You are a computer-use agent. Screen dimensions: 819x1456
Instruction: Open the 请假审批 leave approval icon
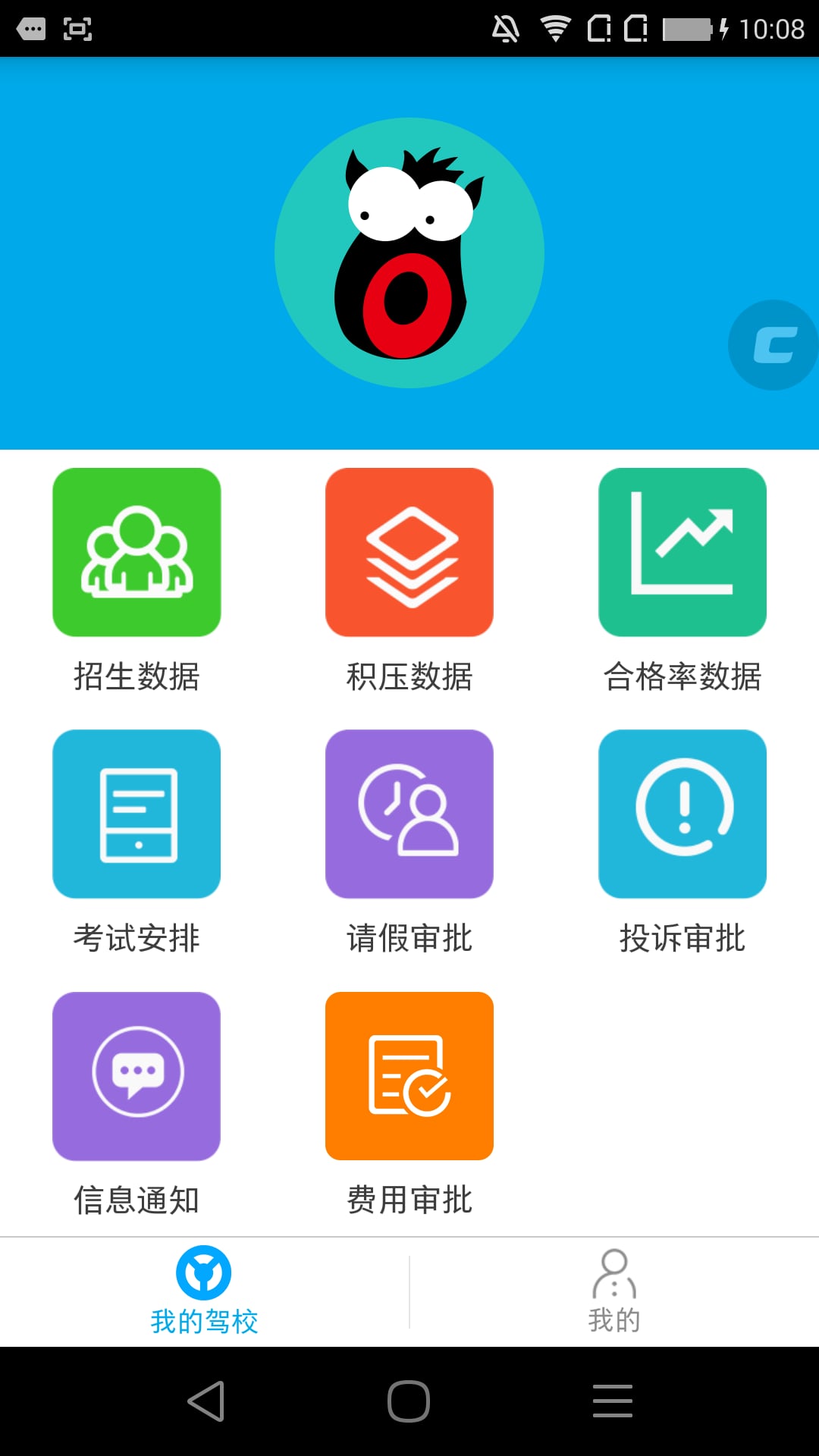[409, 814]
